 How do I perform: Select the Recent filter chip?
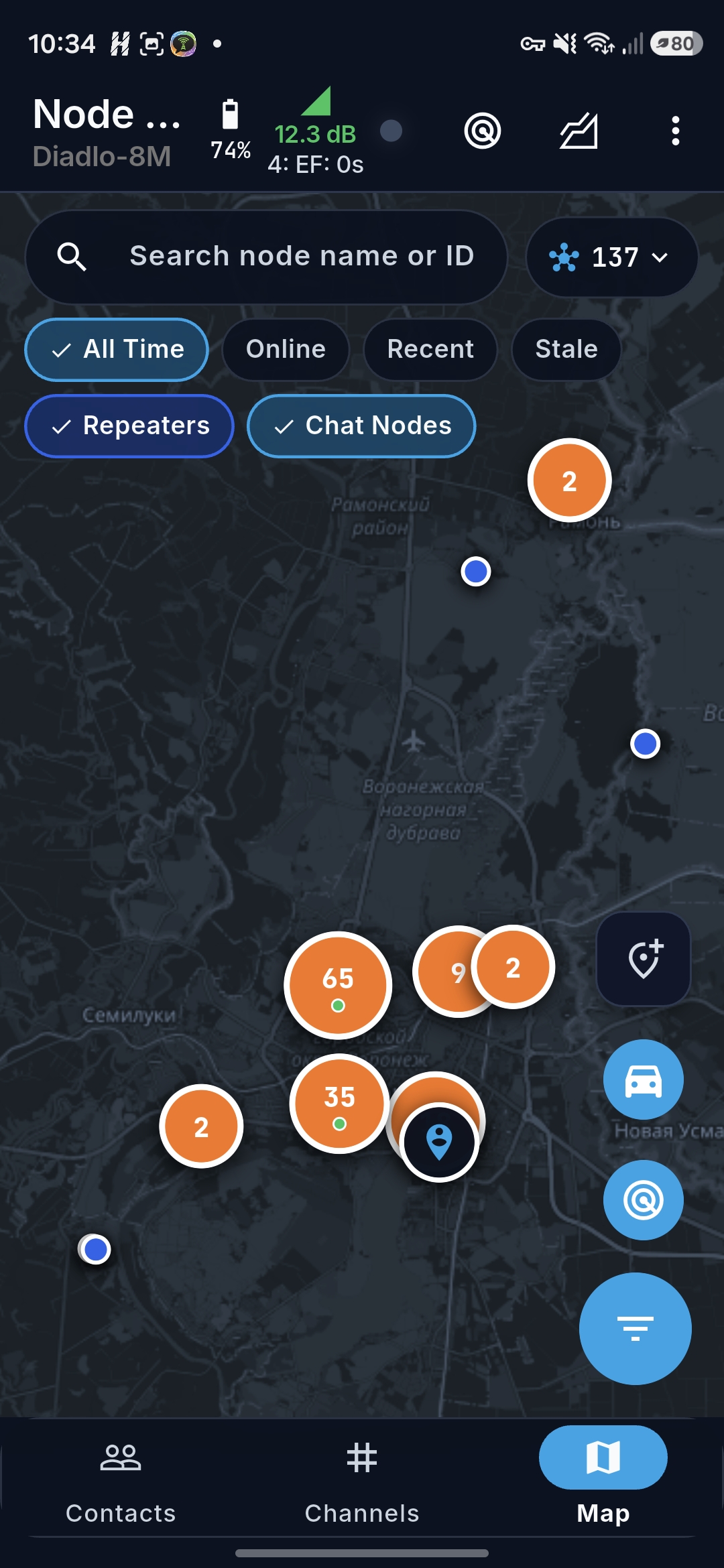point(430,349)
